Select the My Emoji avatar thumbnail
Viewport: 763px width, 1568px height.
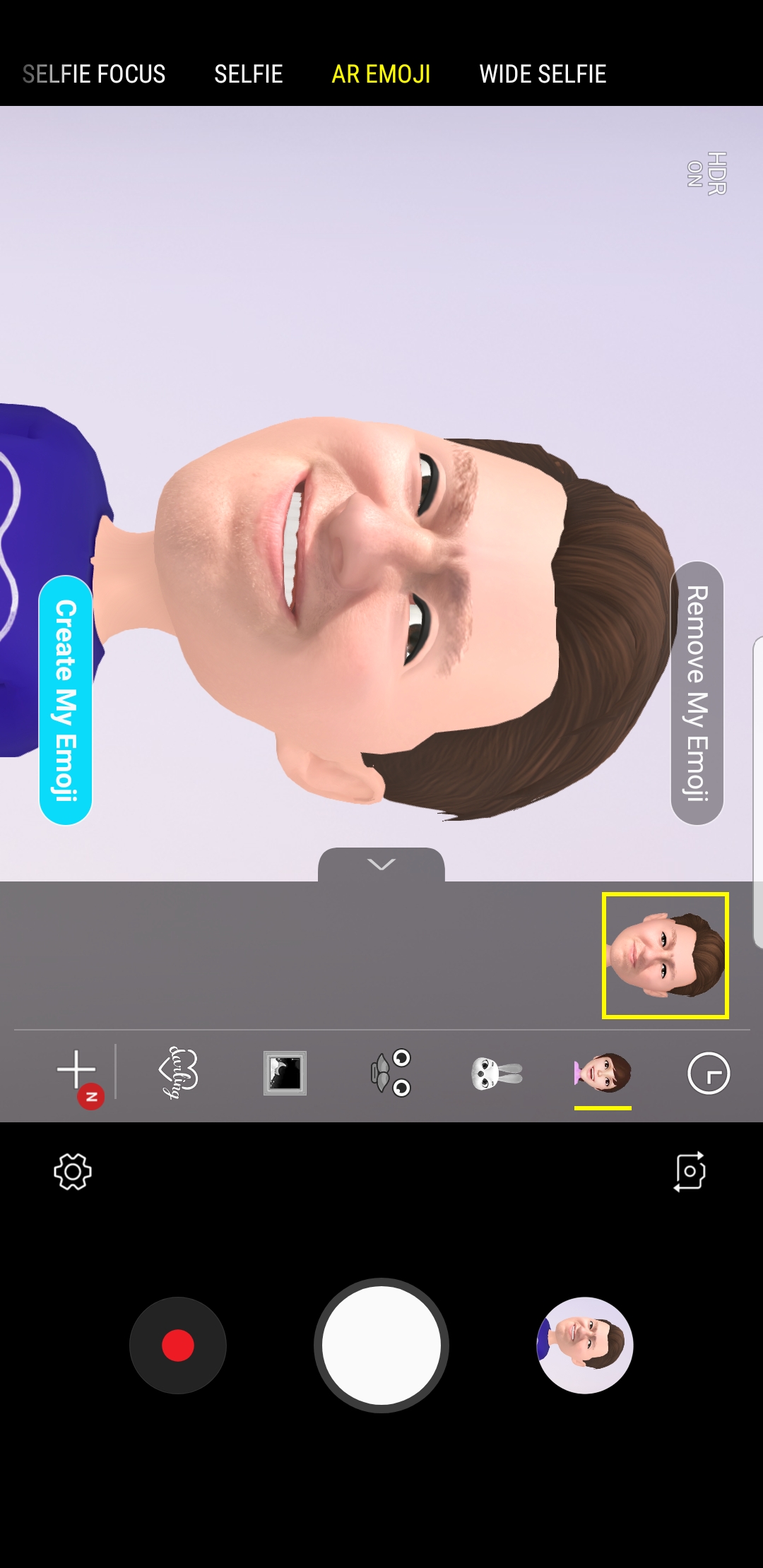click(666, 956)
